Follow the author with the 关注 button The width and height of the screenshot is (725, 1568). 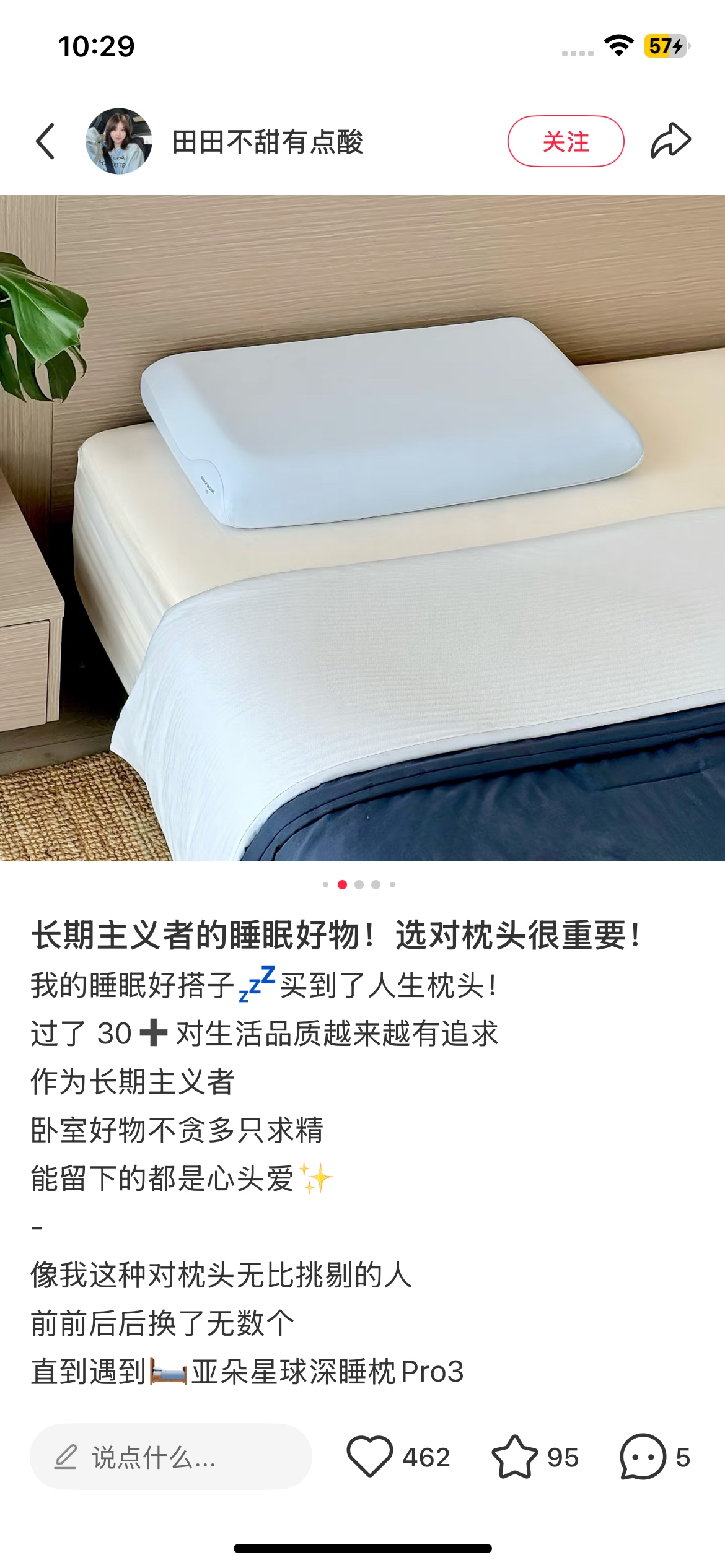point(565,141)
